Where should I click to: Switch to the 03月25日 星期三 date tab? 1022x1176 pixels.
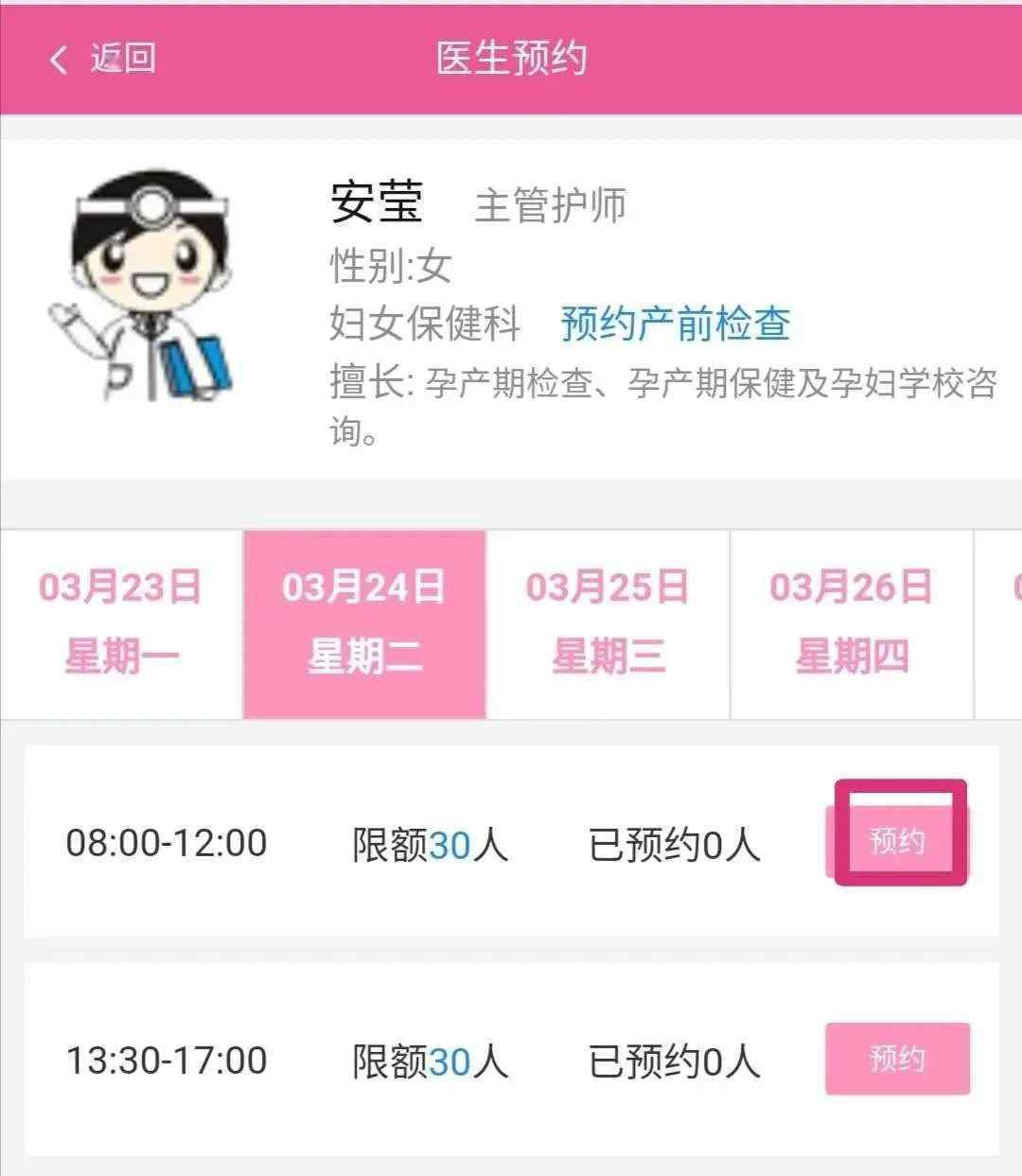pyautogui.click(x=608, y=623)
